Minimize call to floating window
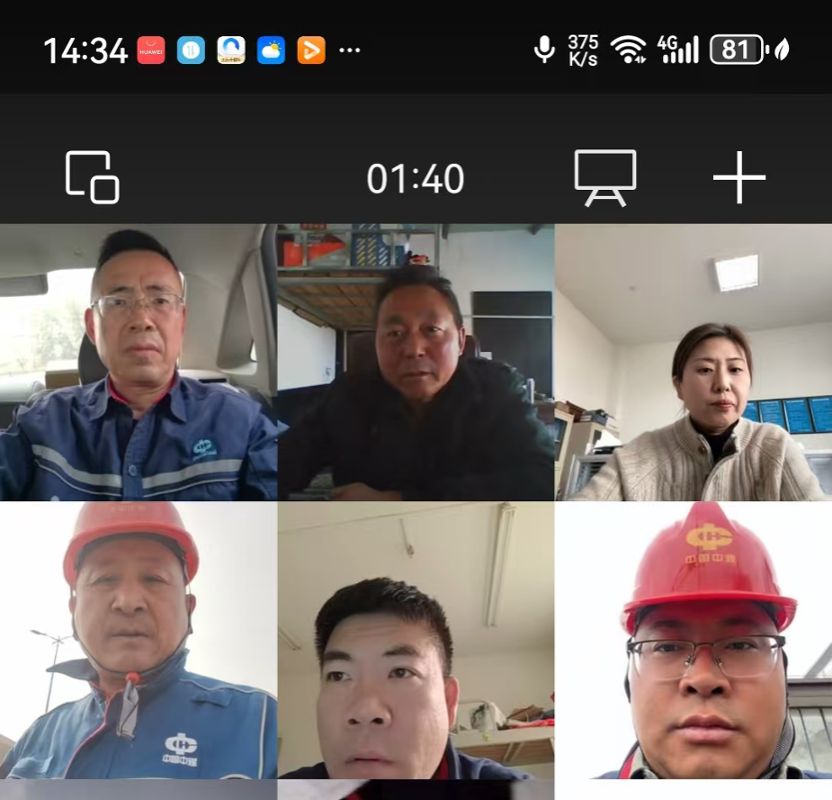 coord(92,178)
